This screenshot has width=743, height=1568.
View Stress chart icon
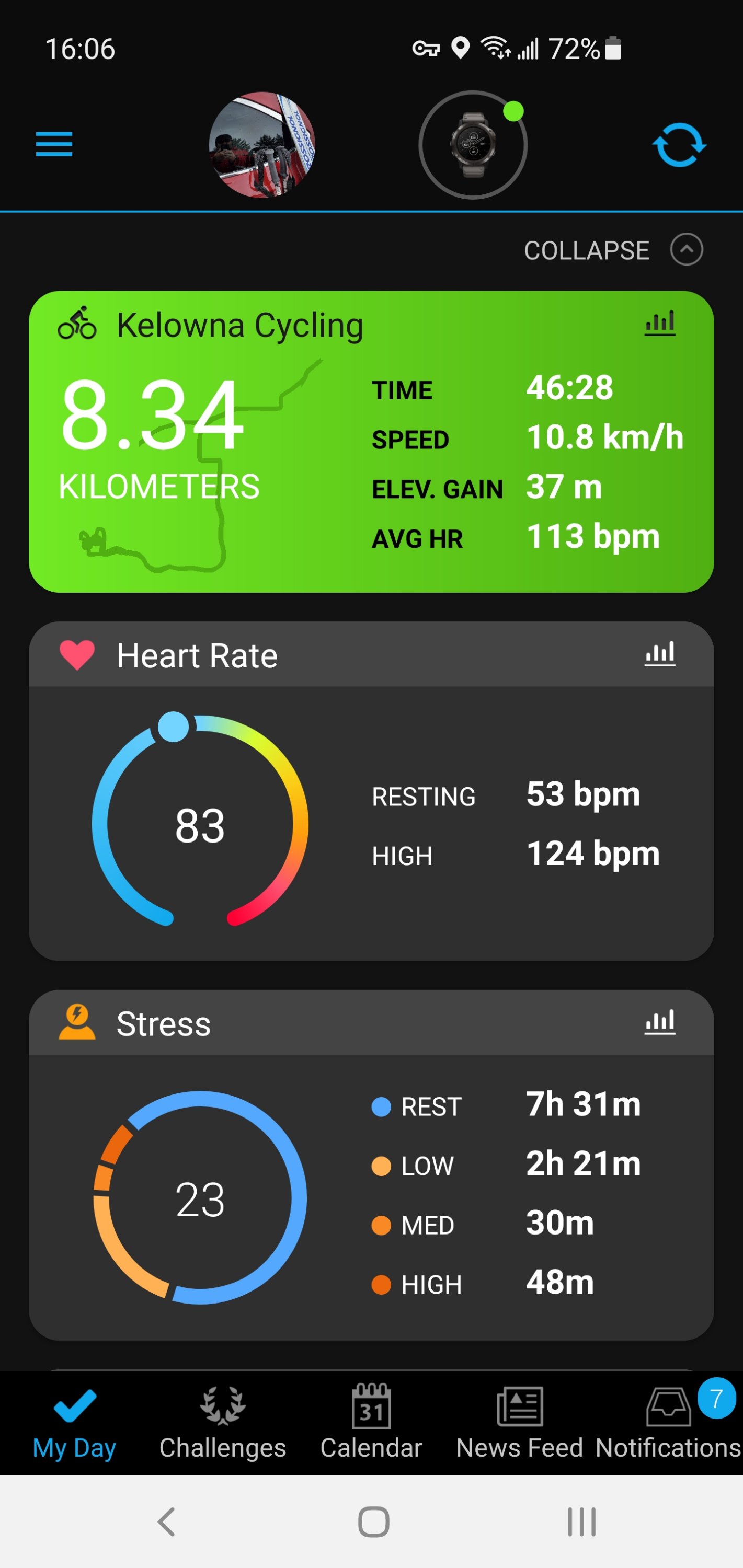click(659, 1022)
